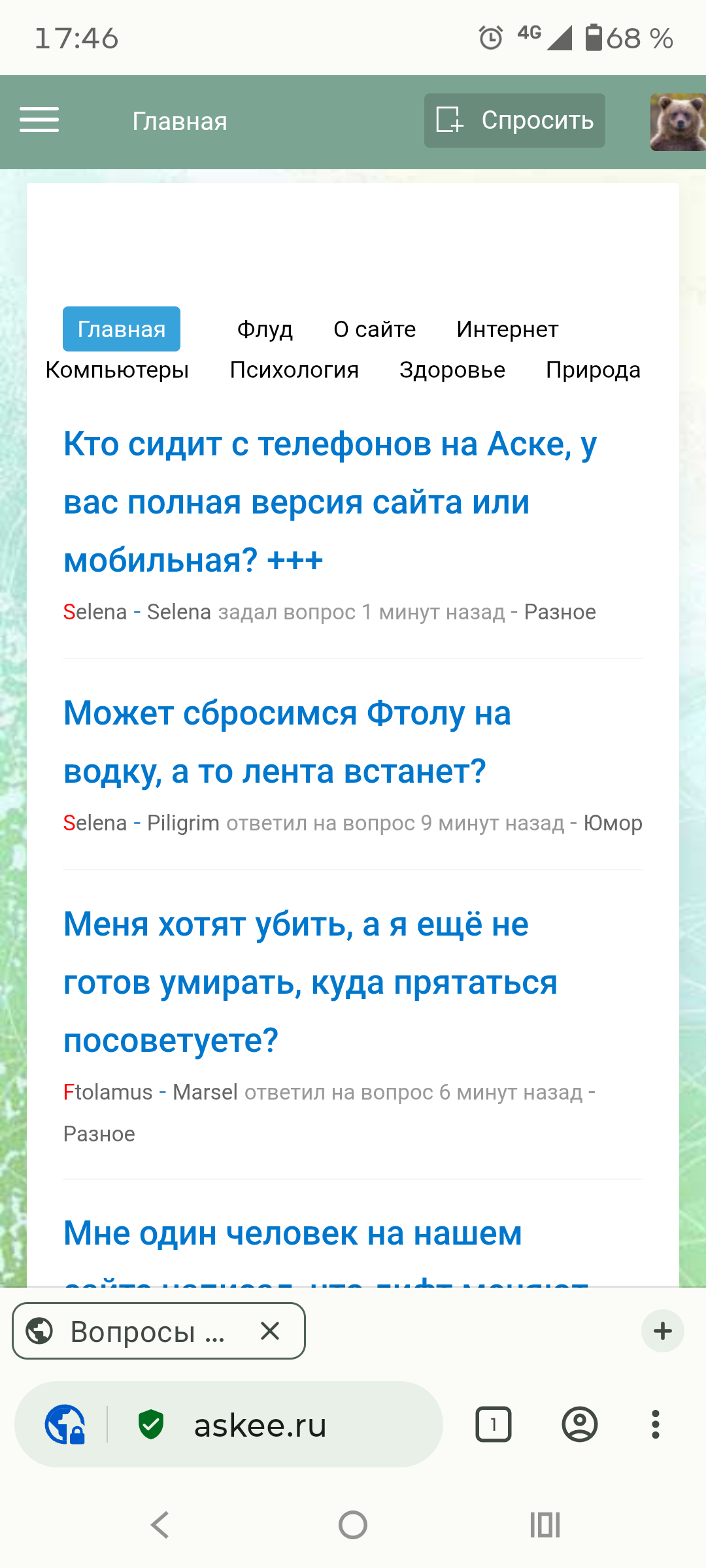Open question 'Может сбросимся Фтолу на водку'
This screenshot has height=1568, width=706.
[287, 742]
